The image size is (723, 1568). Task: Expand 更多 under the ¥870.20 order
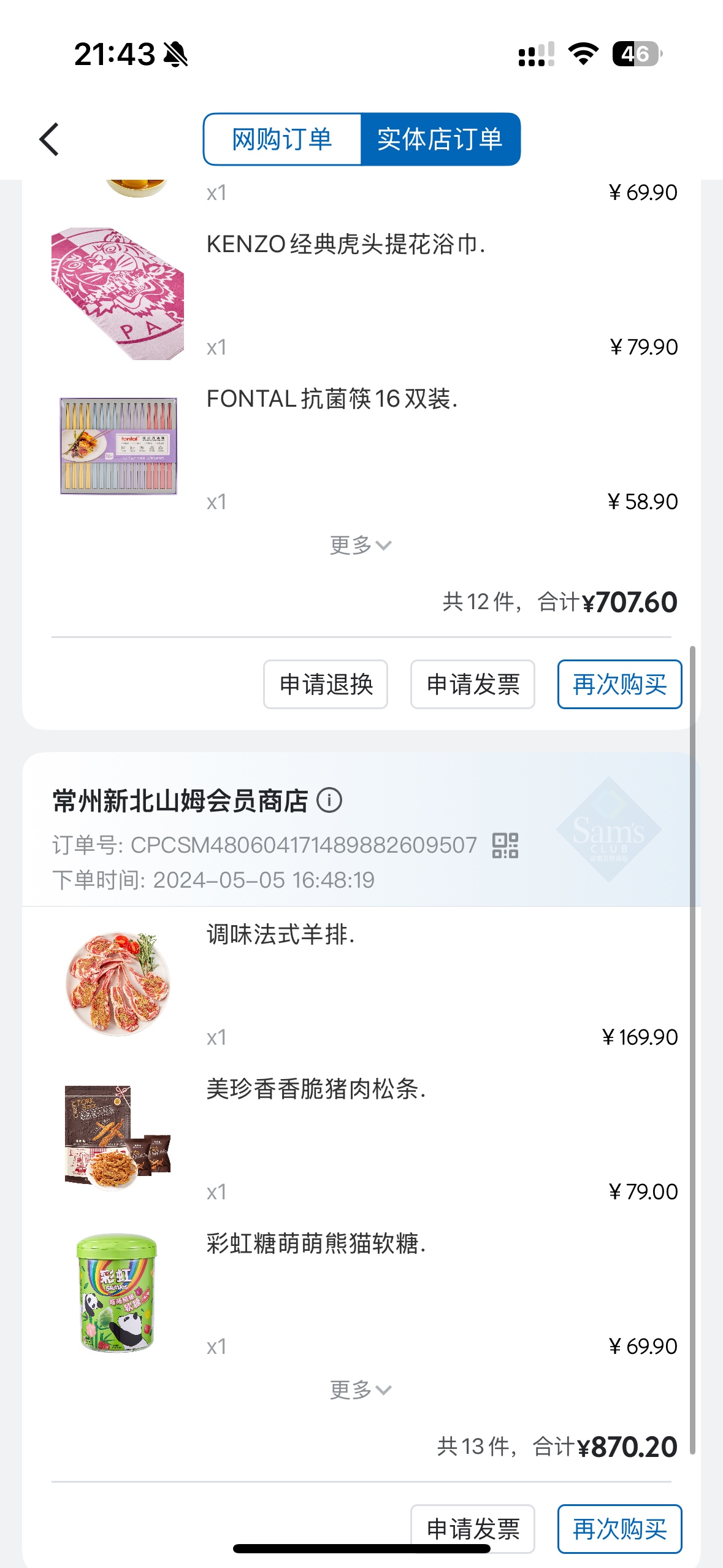tap(361, 1389)
